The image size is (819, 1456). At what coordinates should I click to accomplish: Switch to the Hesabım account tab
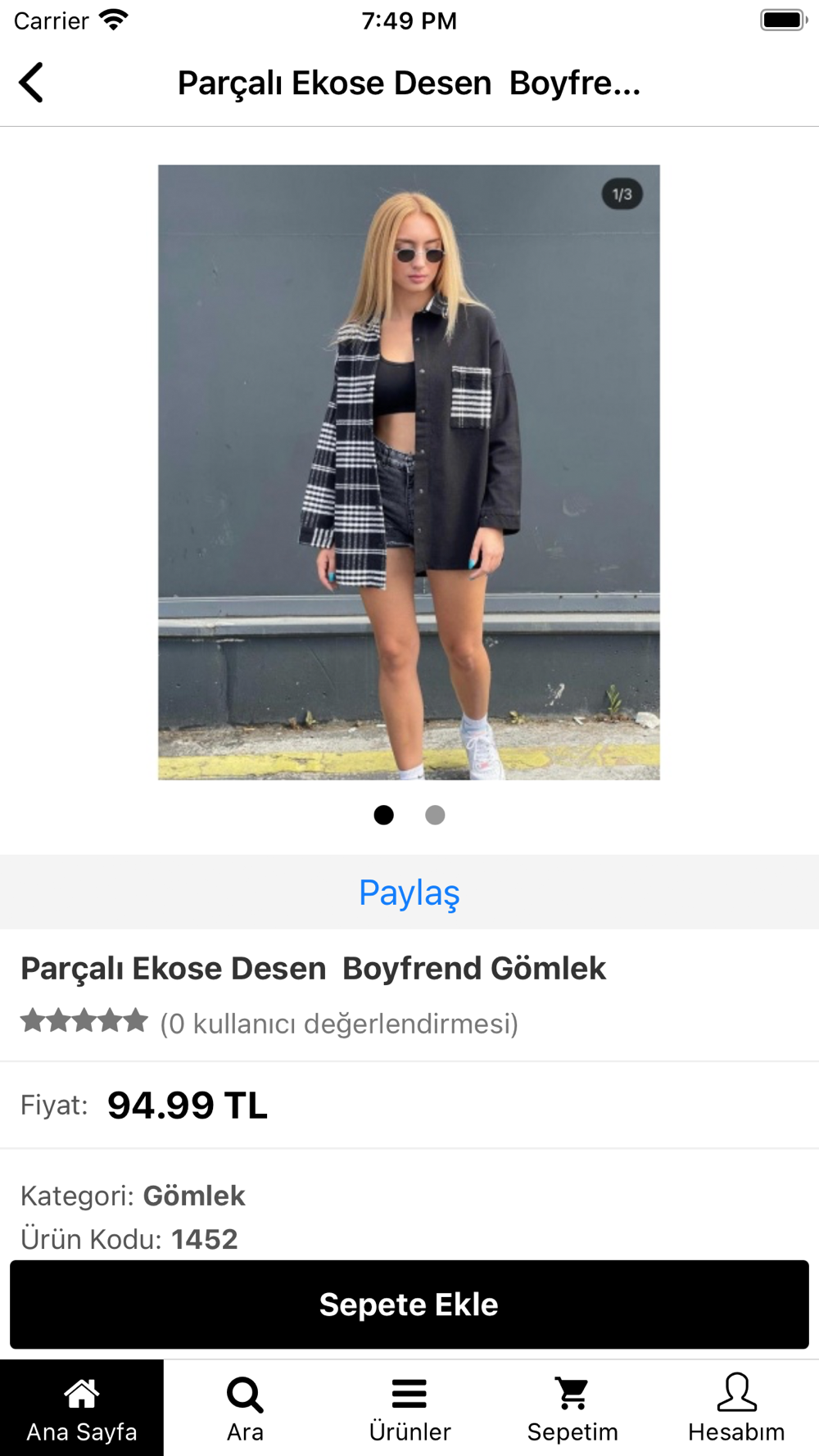coord(737,1409)
